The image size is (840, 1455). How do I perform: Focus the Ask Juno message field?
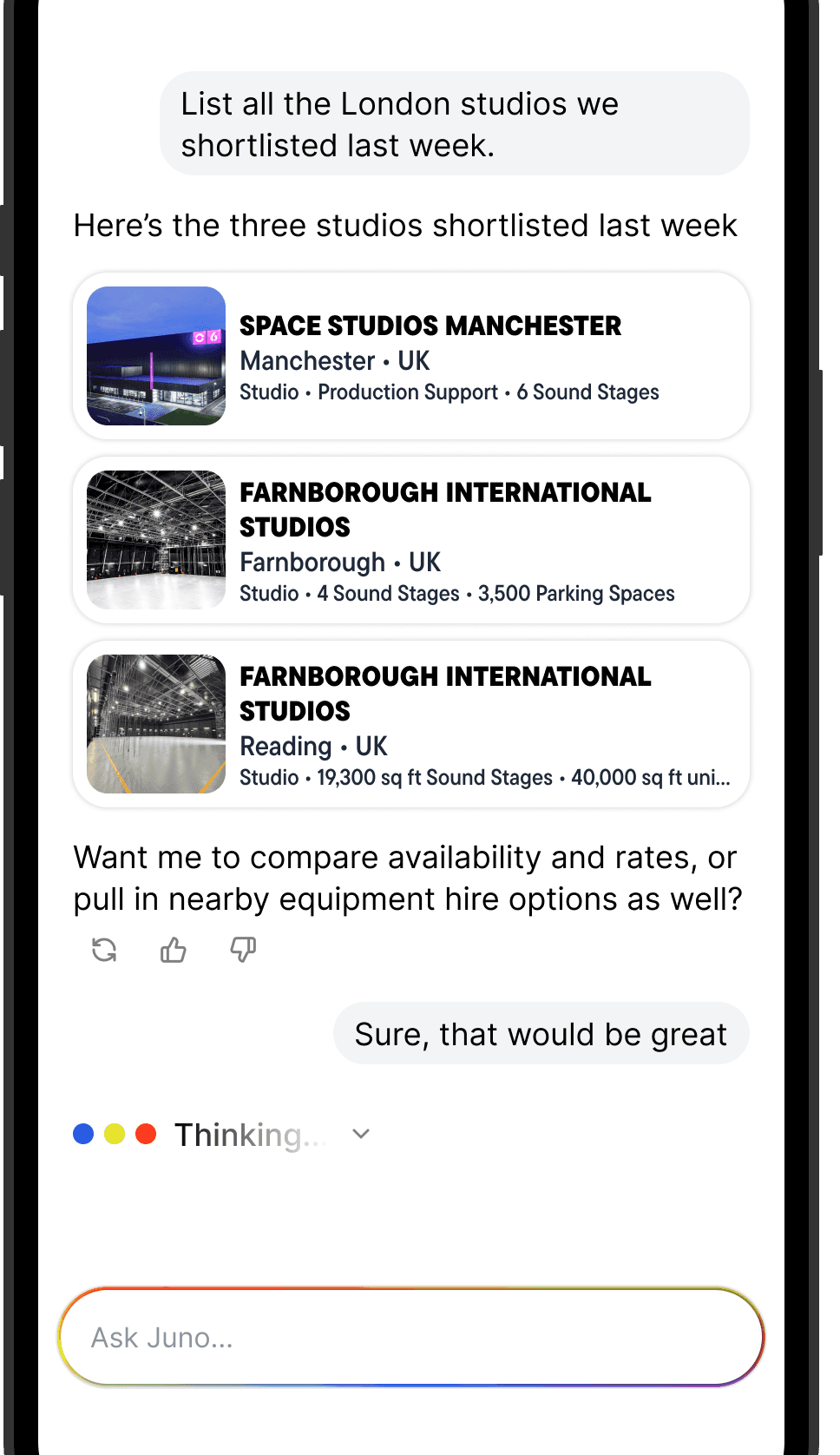[x=411, y=1337]
